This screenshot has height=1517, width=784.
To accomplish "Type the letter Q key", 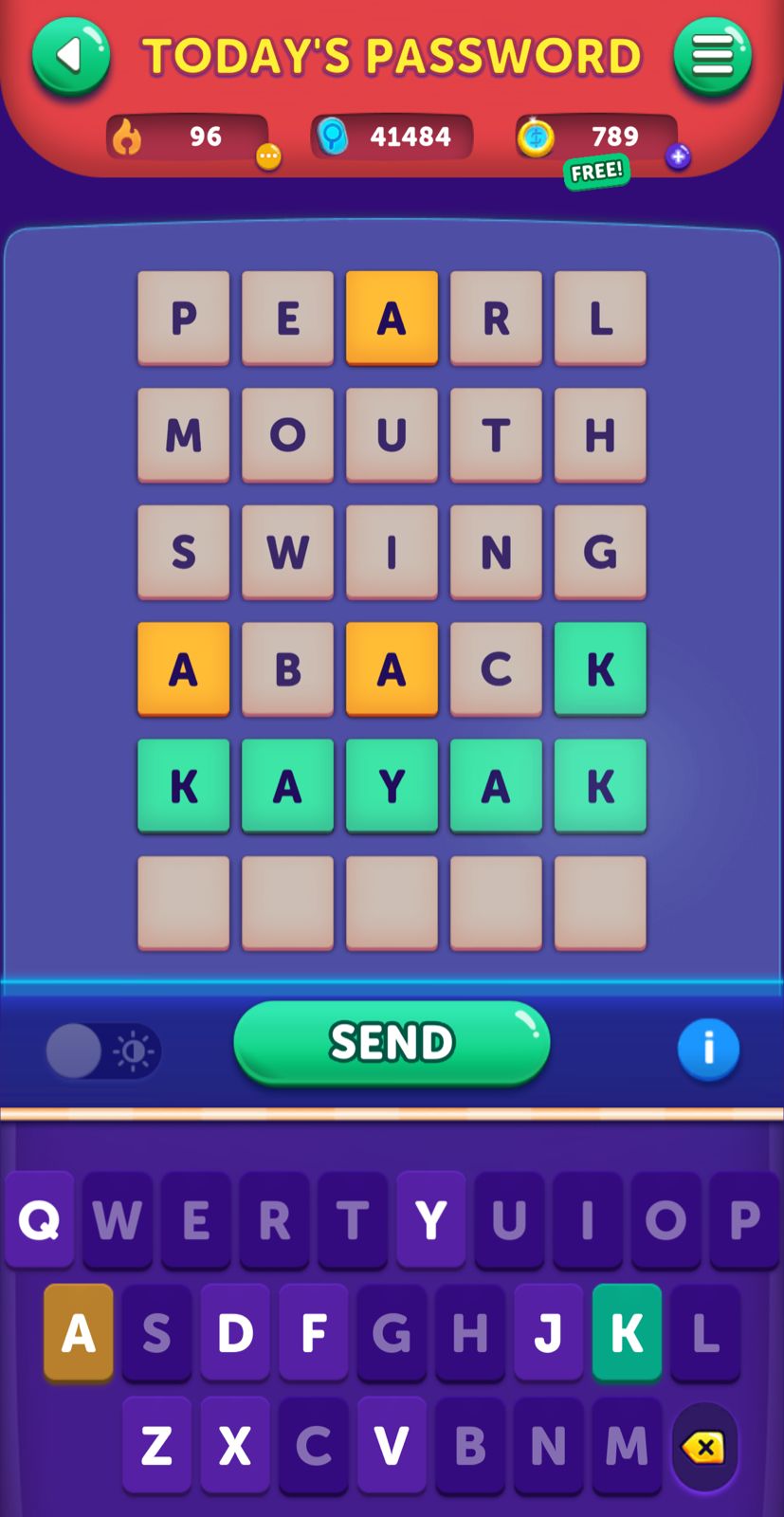I will 40,1220.
